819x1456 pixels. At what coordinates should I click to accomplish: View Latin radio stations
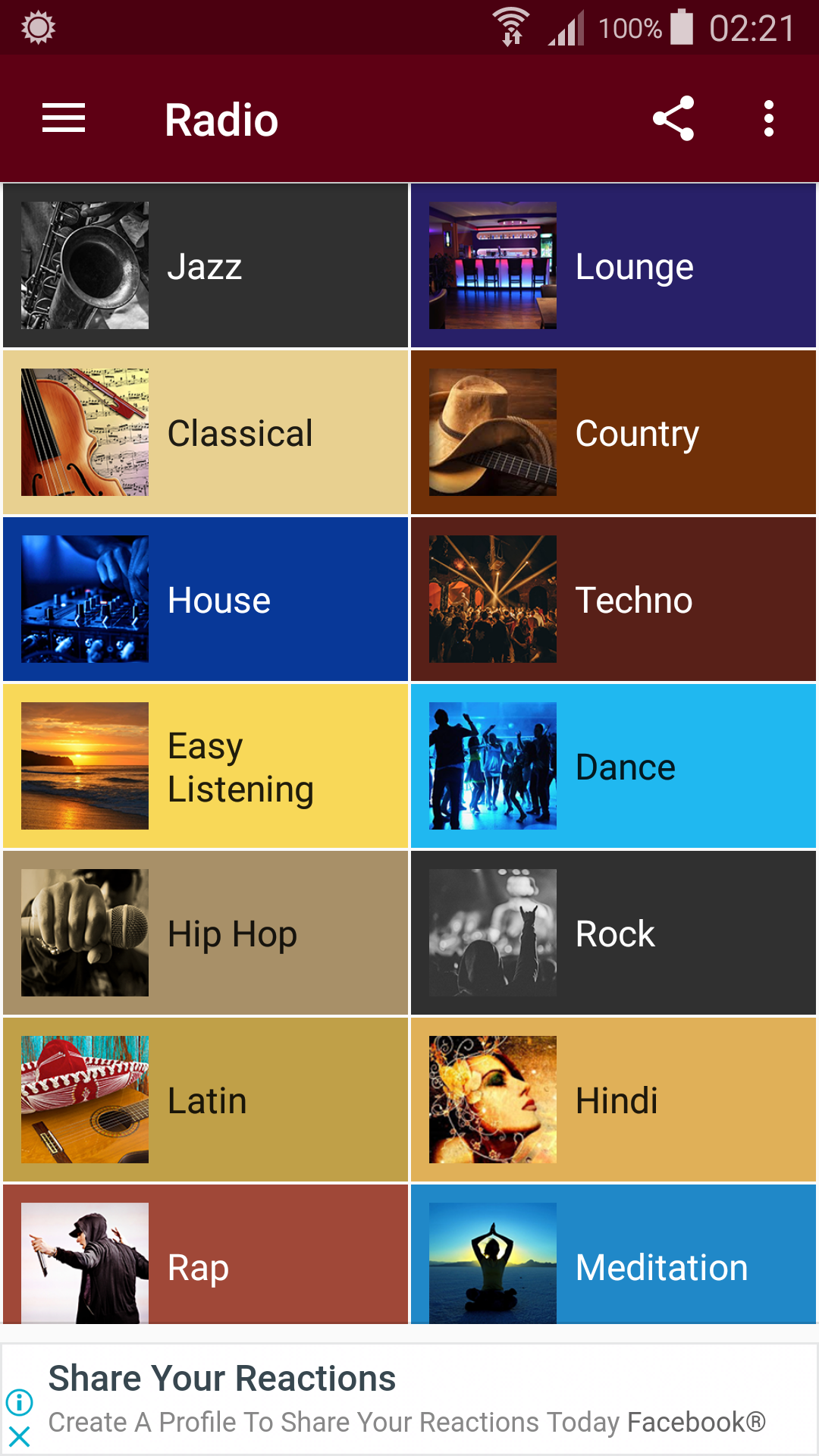pyautogui.click(x=206, y=1100)
